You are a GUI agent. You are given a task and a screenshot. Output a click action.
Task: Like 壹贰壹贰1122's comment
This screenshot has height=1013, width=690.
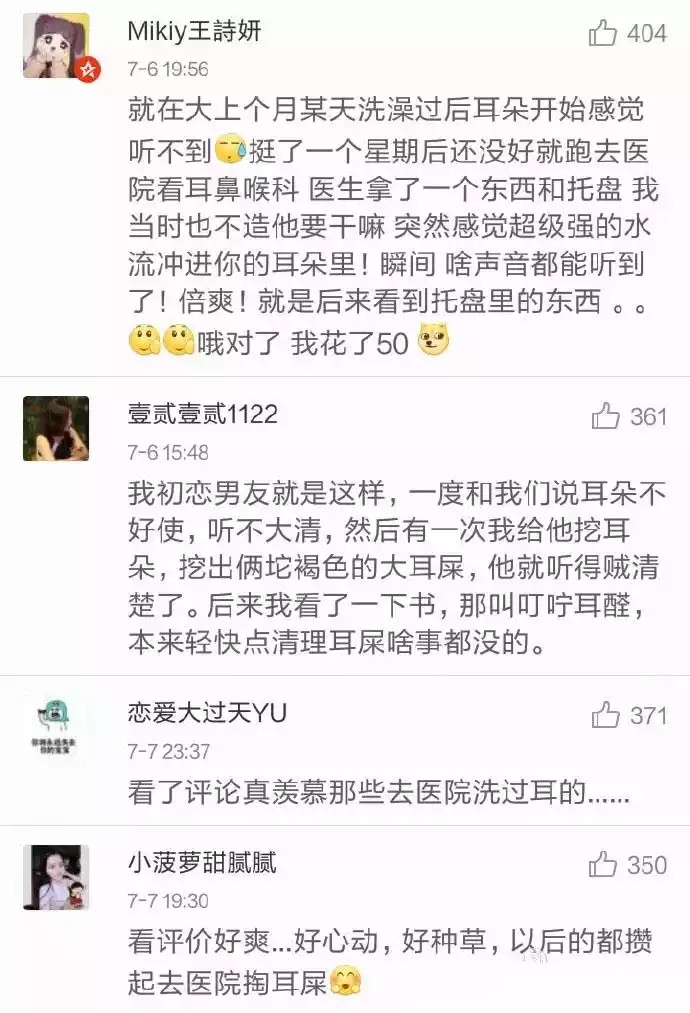(605, 416)
